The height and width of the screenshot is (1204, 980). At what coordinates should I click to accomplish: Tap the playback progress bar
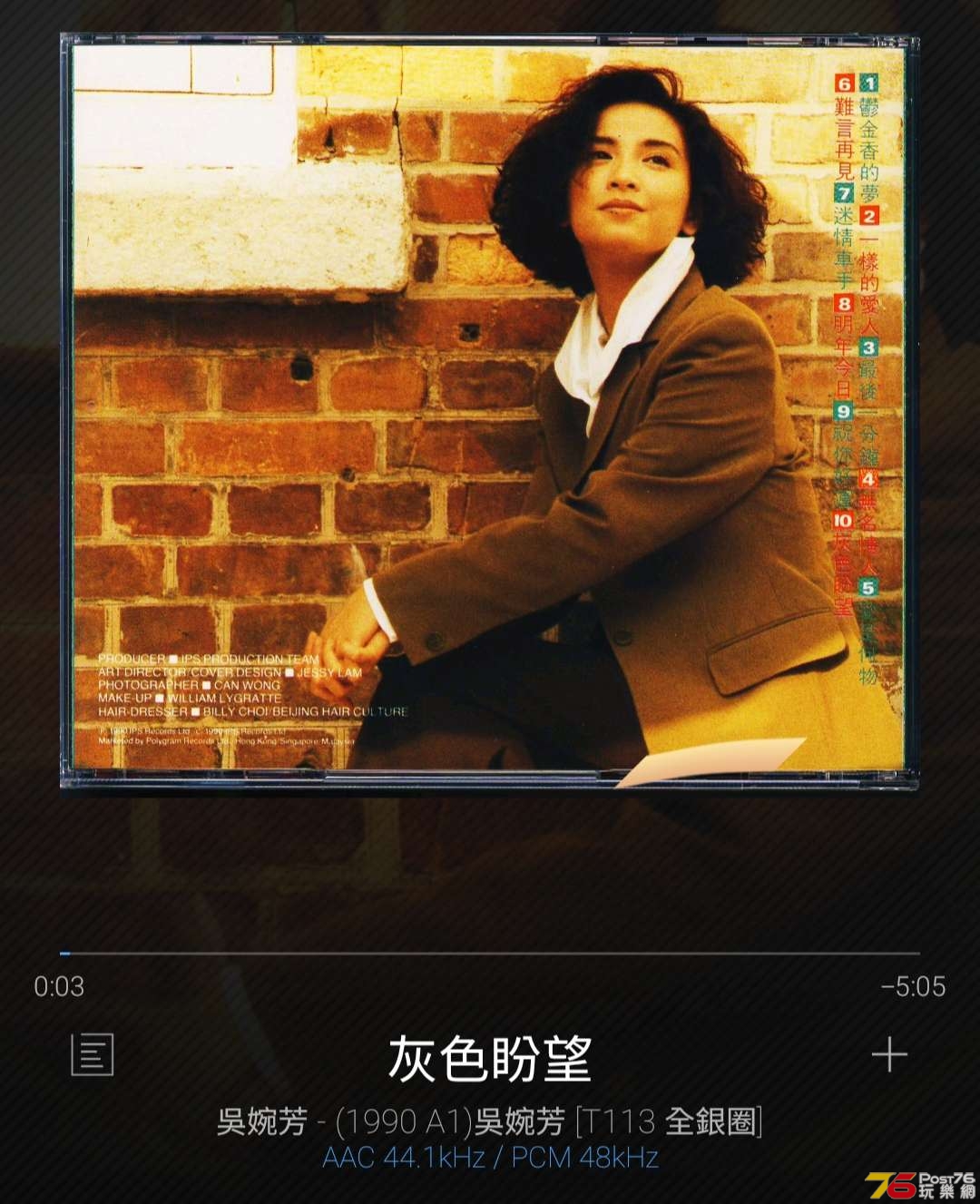[490, 954]
